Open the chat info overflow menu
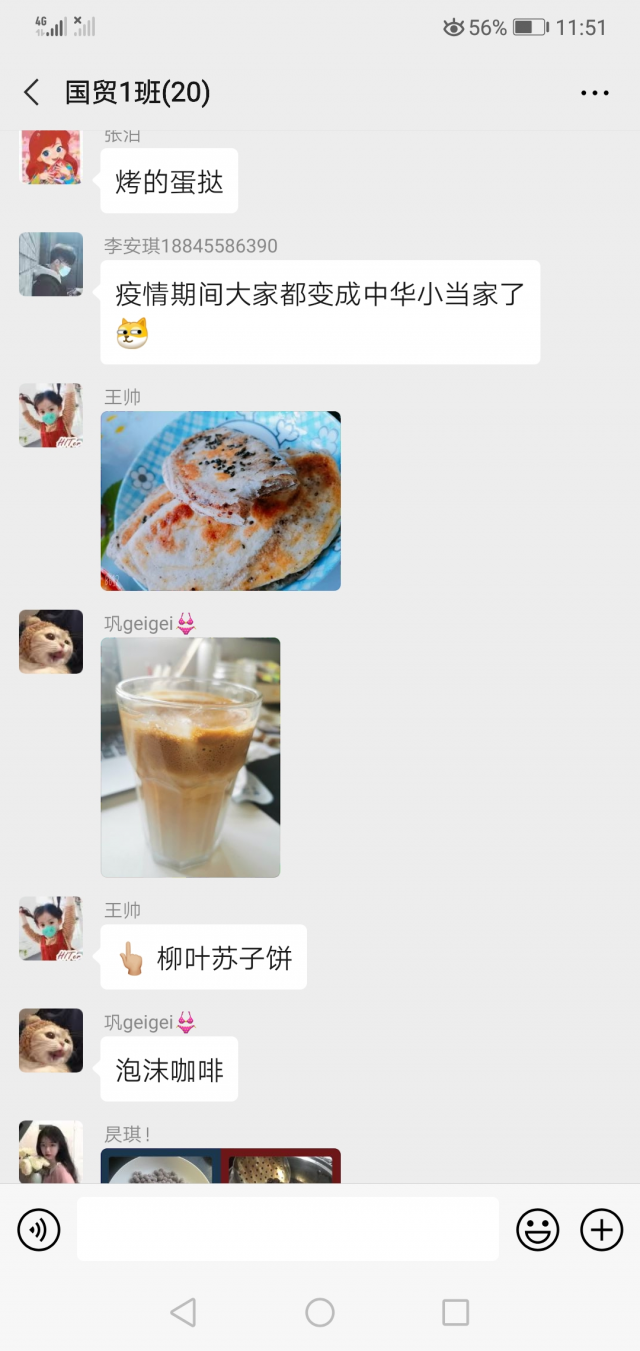640x1351 pixels. [594, 93]
